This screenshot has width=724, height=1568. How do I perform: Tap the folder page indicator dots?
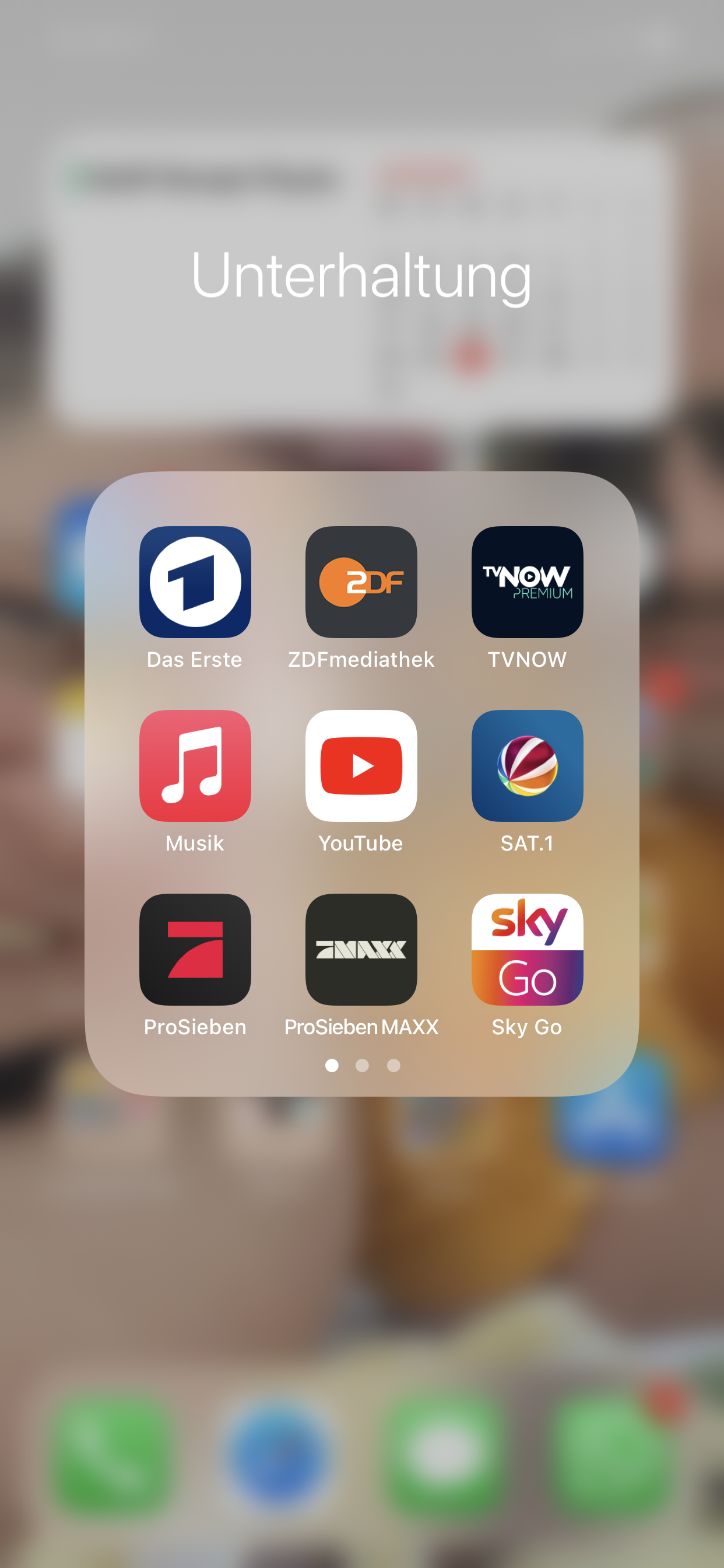362,1065
